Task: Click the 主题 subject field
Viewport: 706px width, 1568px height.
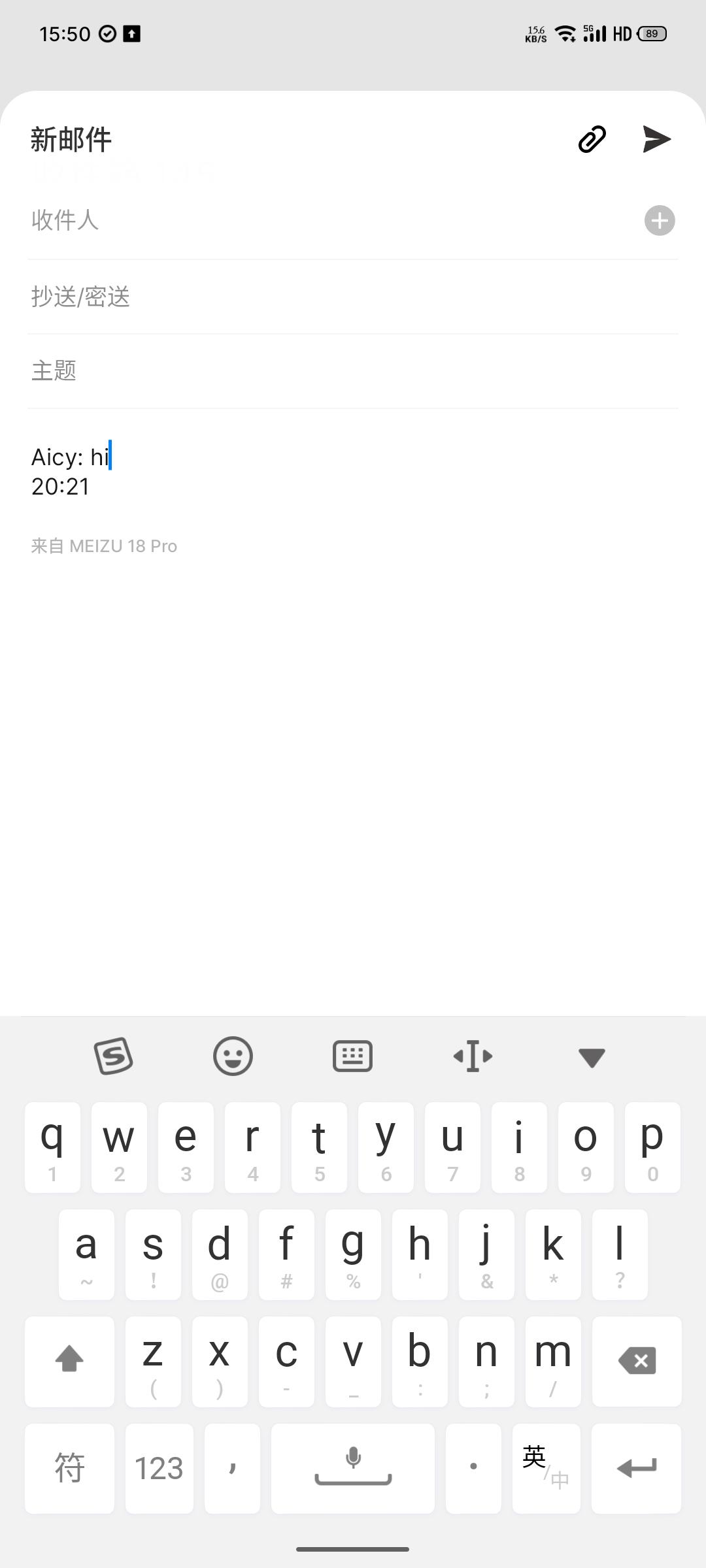Action: click(261, 370)
